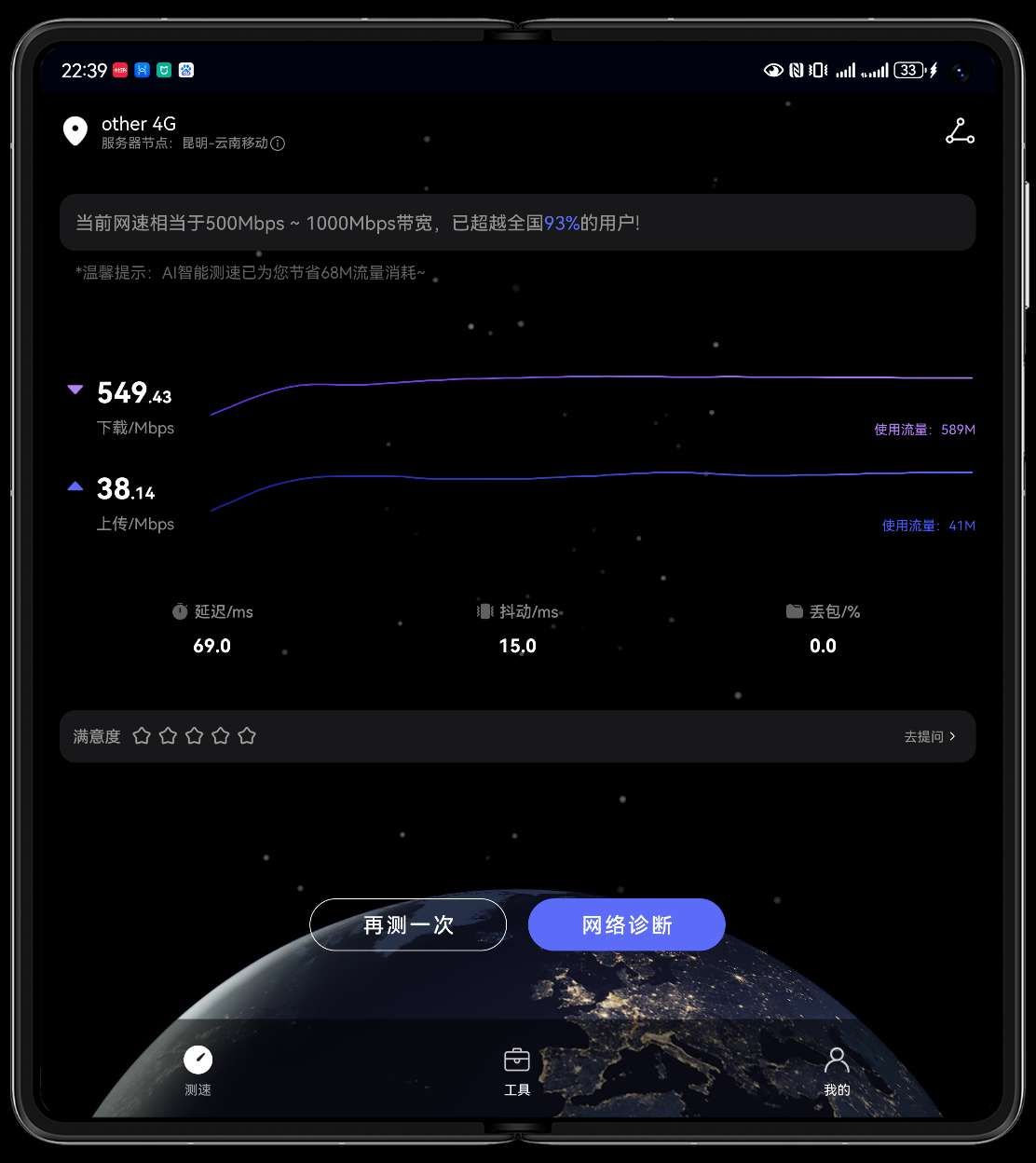Image resolution: width=1036 pixels, height=1163 pixels.
Task: Select the 测速 tab
Action: coord(198,1070)
